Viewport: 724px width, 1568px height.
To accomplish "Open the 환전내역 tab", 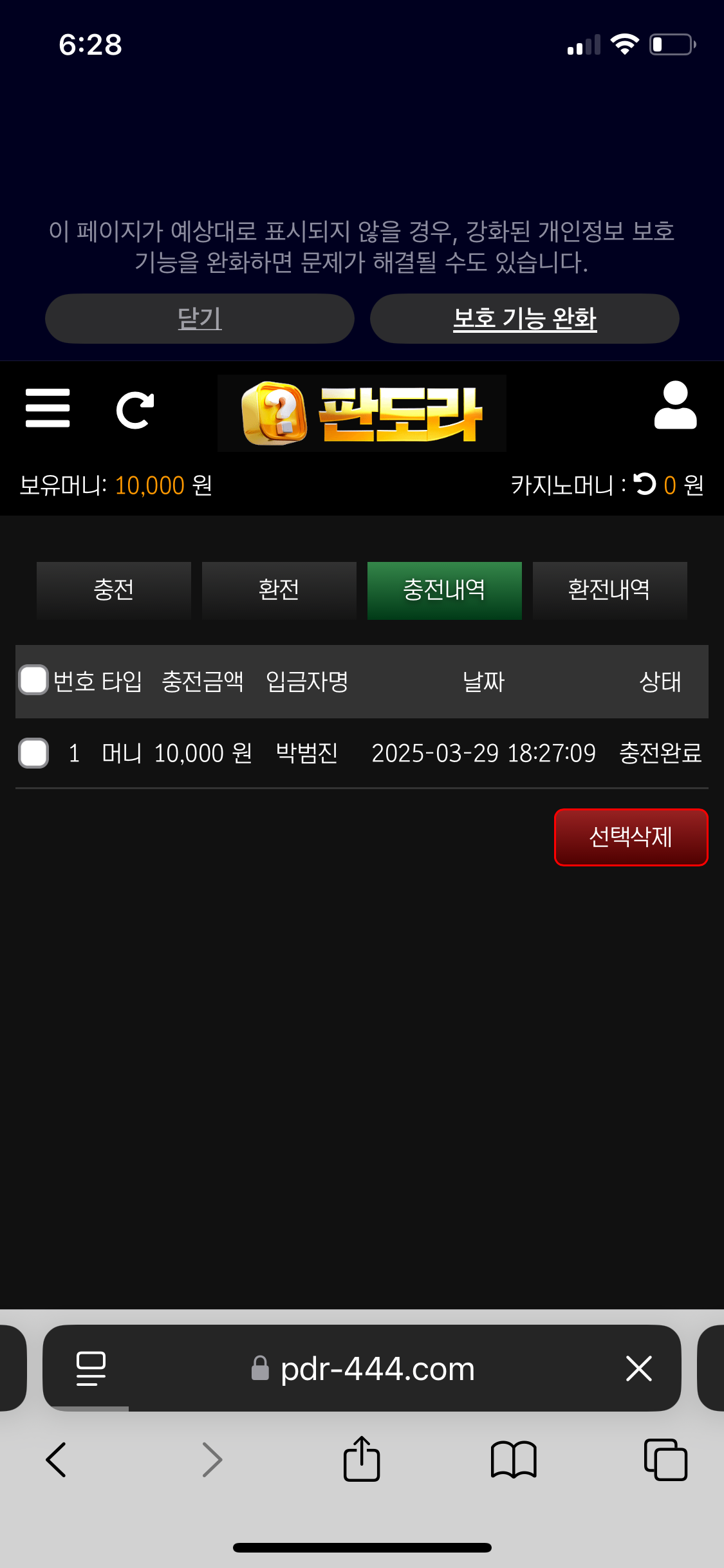I will 609,590.
